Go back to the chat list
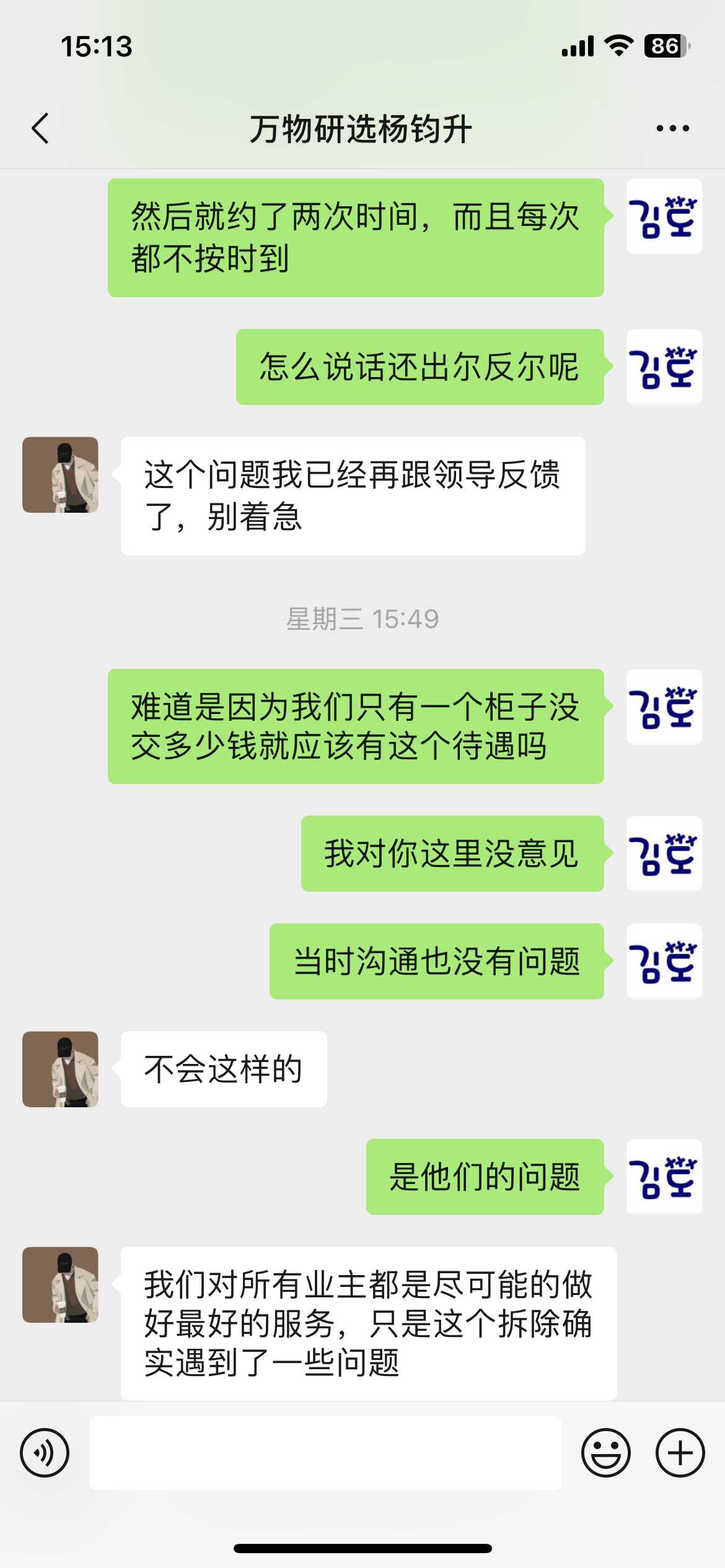 (x=41, y=129)
